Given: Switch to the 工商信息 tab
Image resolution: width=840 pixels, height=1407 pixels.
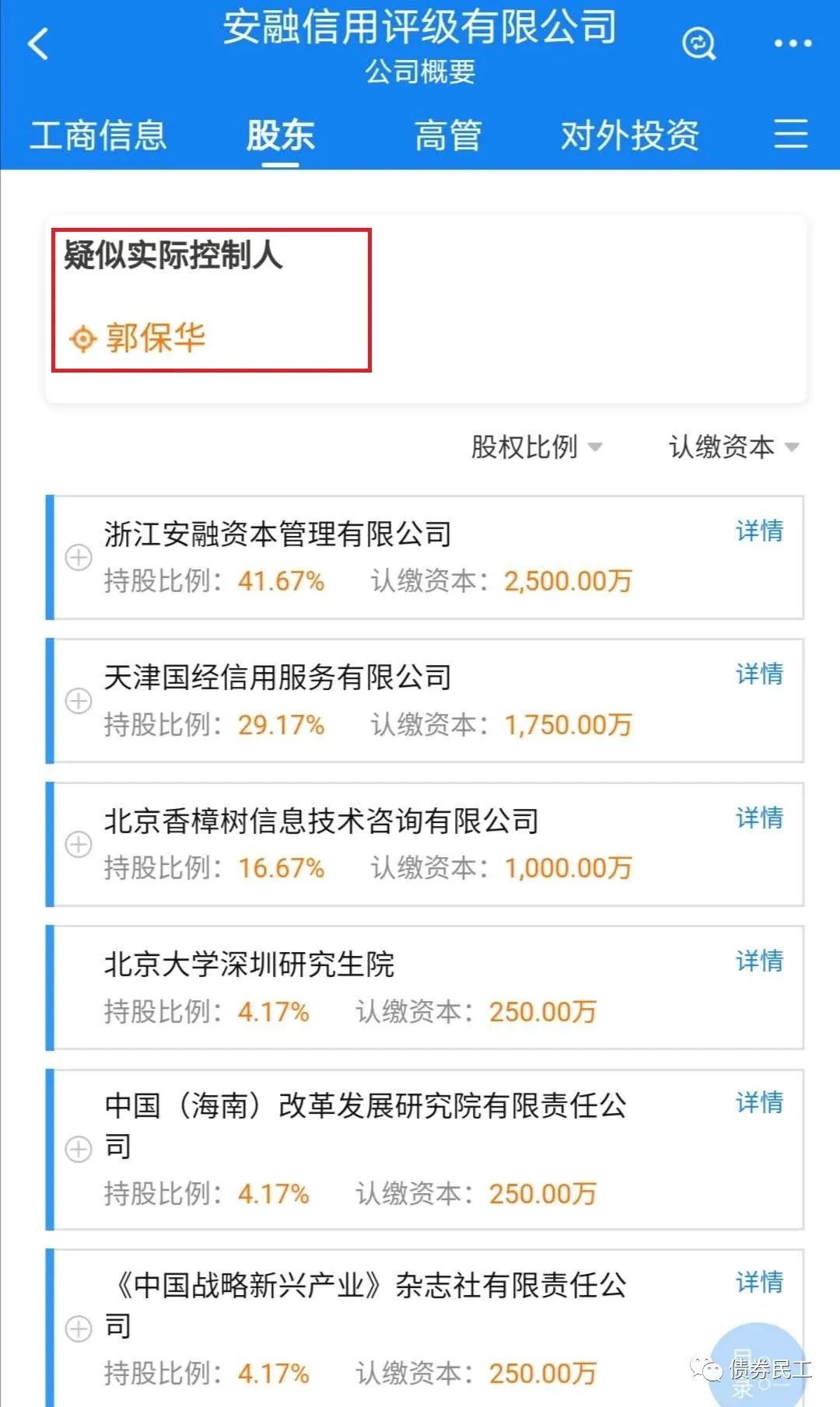Looking at the screenshot, I should pyautogui.click(x=98, y=135).
